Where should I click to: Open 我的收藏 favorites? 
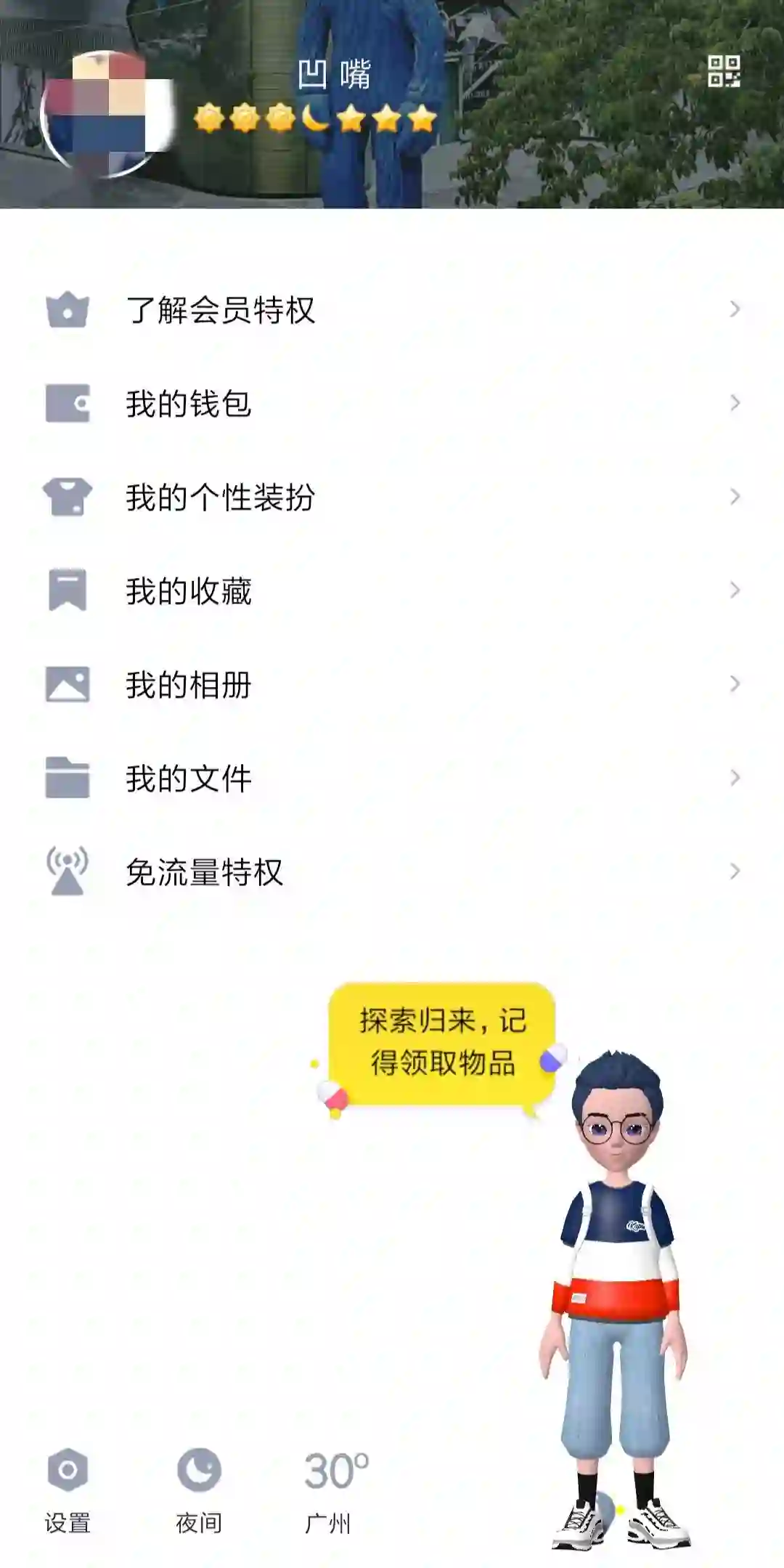pyautogui.click(x=392, y=591)
